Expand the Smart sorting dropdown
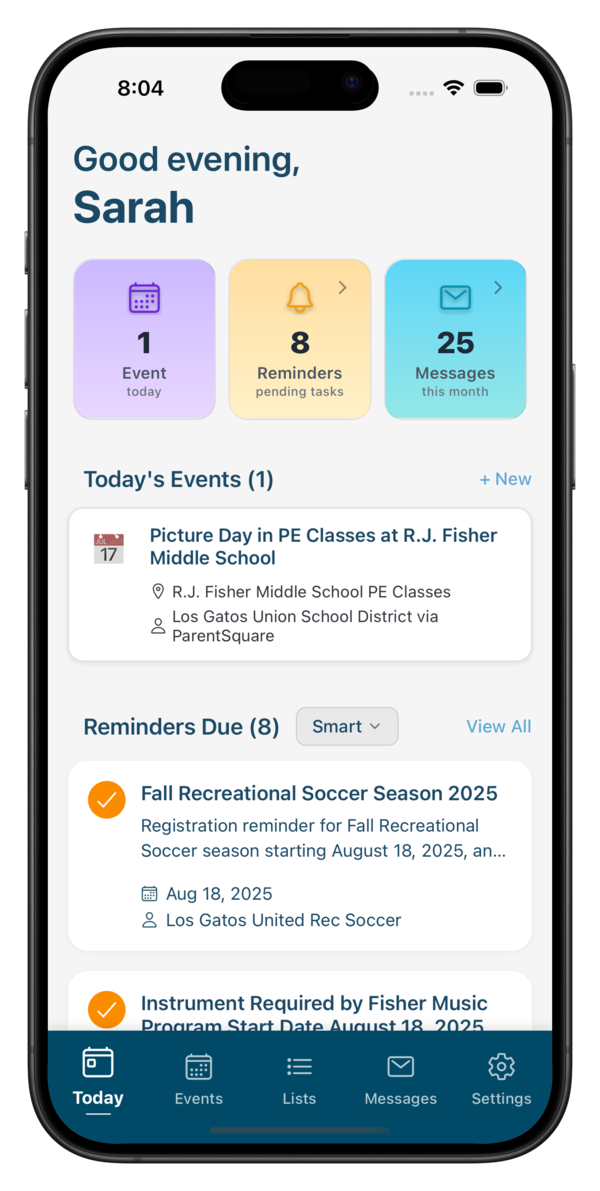This screenshot has width=600, height=1191. (x=347, y=726)
